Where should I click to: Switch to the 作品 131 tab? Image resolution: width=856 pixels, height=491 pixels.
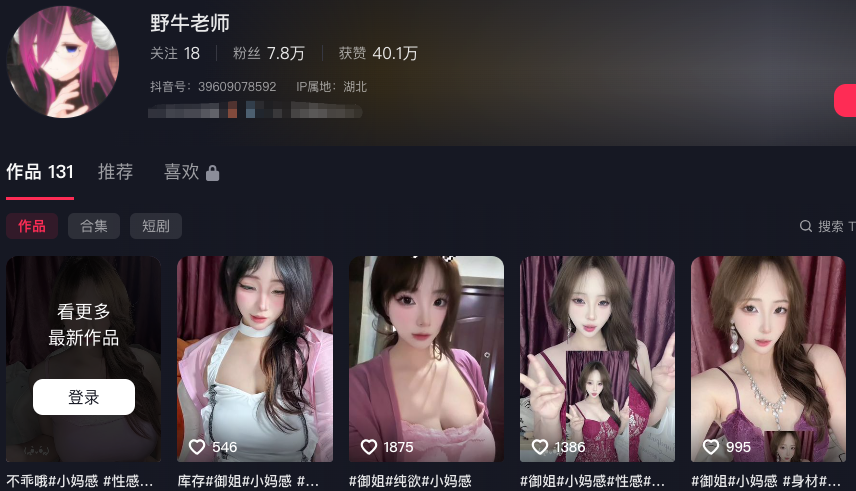[40, 172]
